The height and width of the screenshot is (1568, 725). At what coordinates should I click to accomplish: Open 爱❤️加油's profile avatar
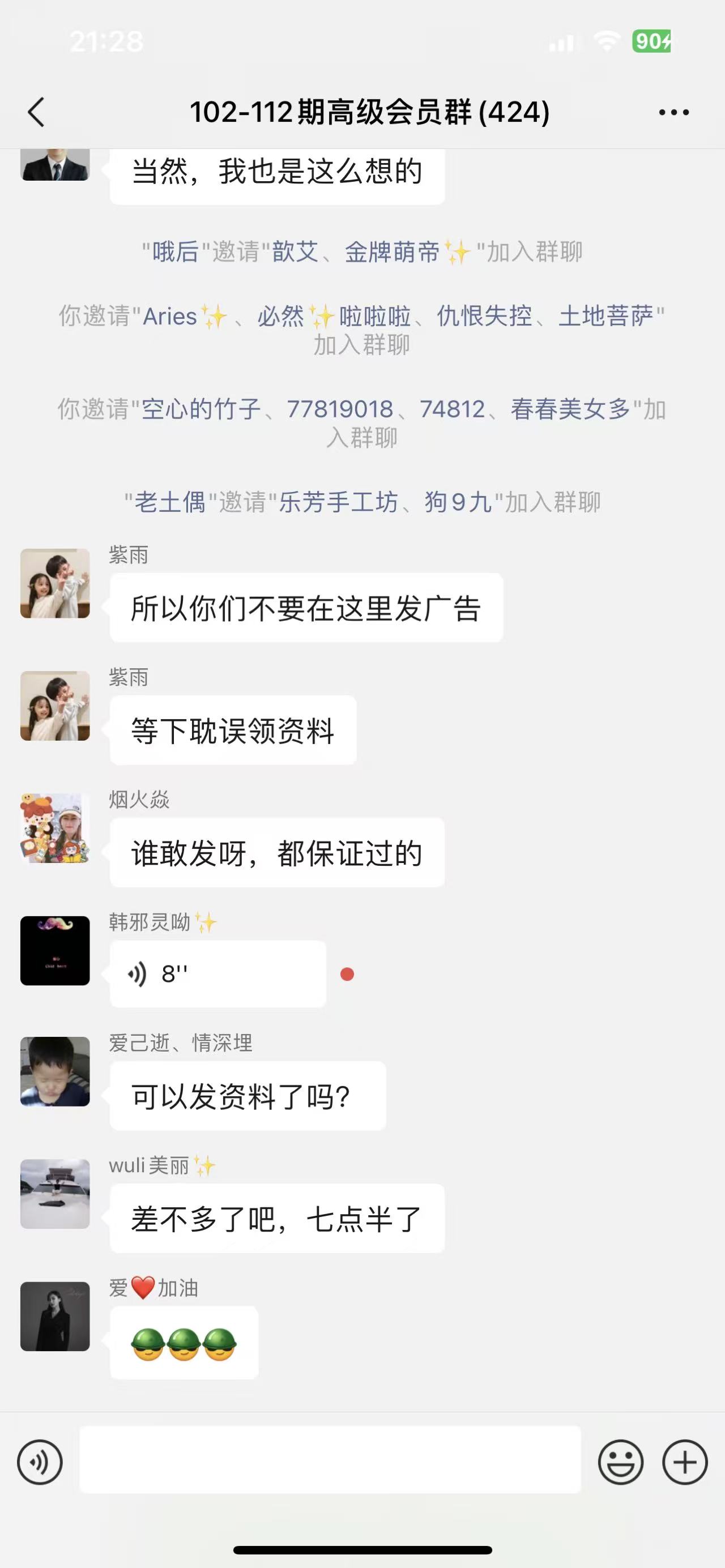(x=55, y=1317)
